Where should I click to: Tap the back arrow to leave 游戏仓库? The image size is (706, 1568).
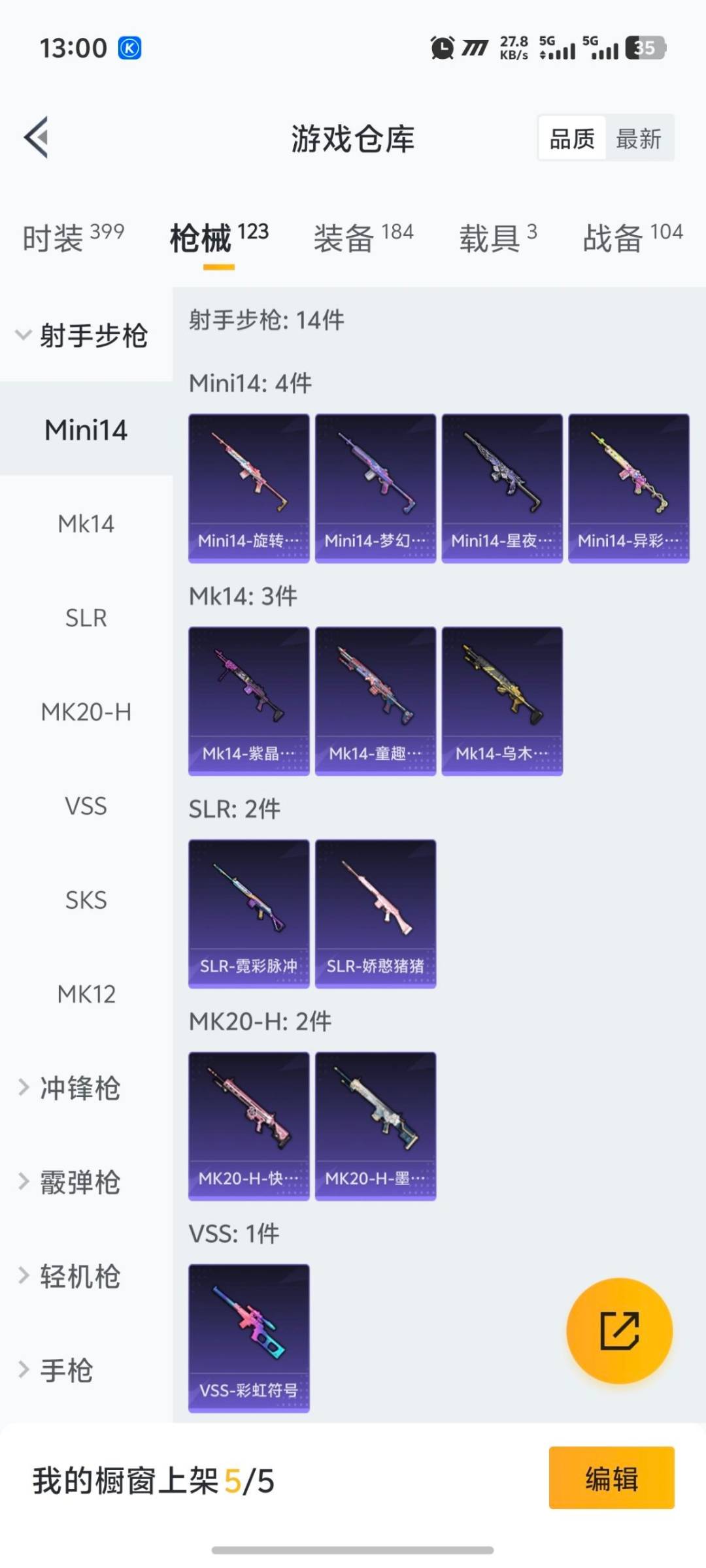pos(37,138)
